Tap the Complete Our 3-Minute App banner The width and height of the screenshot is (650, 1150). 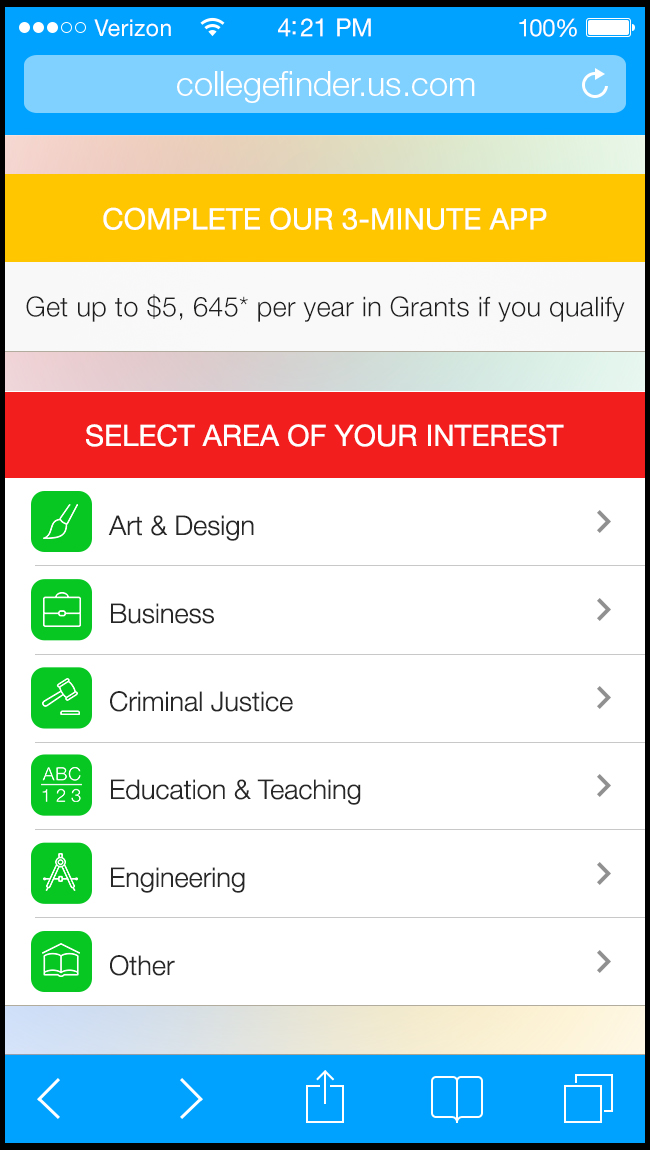pyautogui.click(x=324, y=218)
